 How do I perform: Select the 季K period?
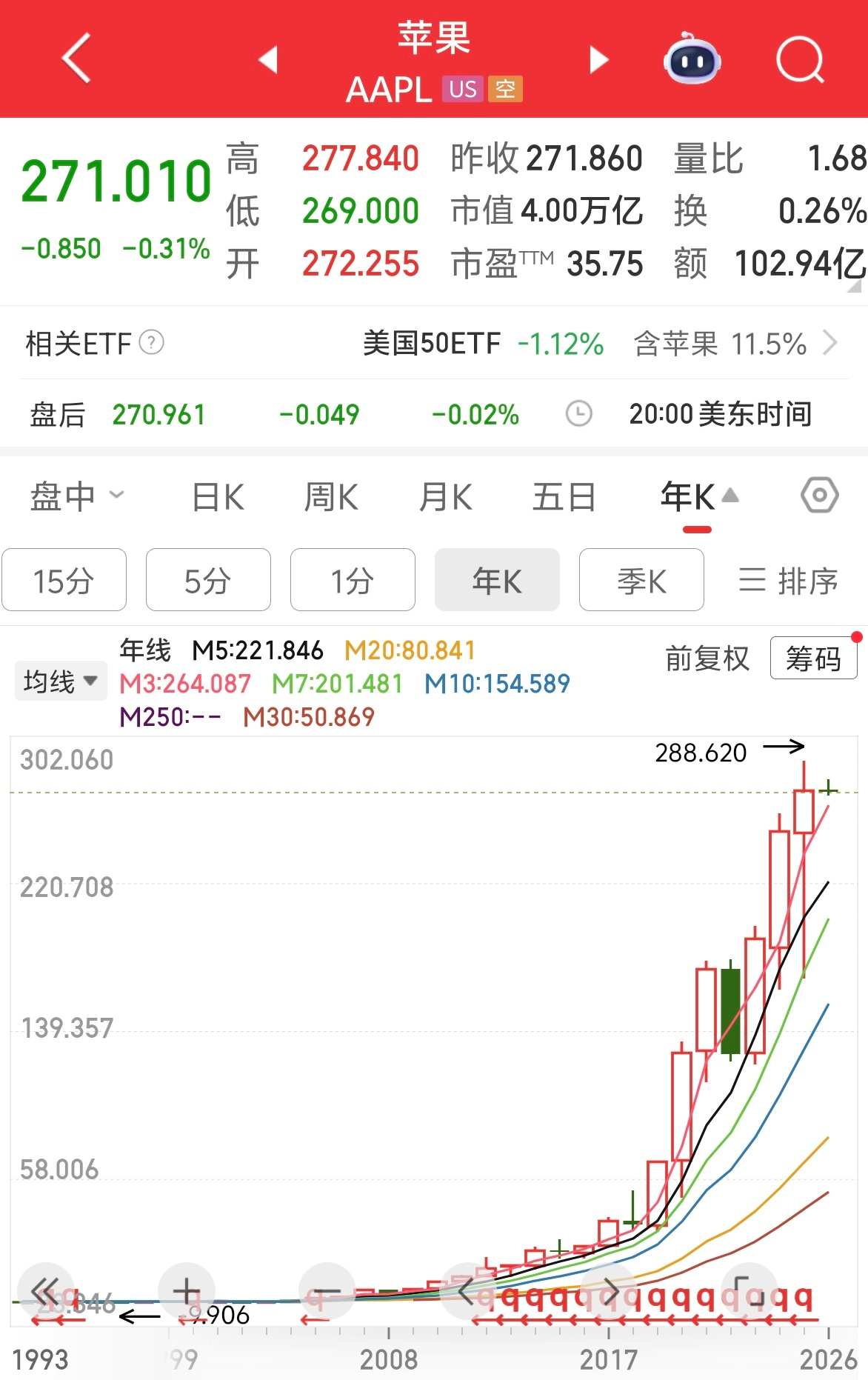tap(641, 580)
